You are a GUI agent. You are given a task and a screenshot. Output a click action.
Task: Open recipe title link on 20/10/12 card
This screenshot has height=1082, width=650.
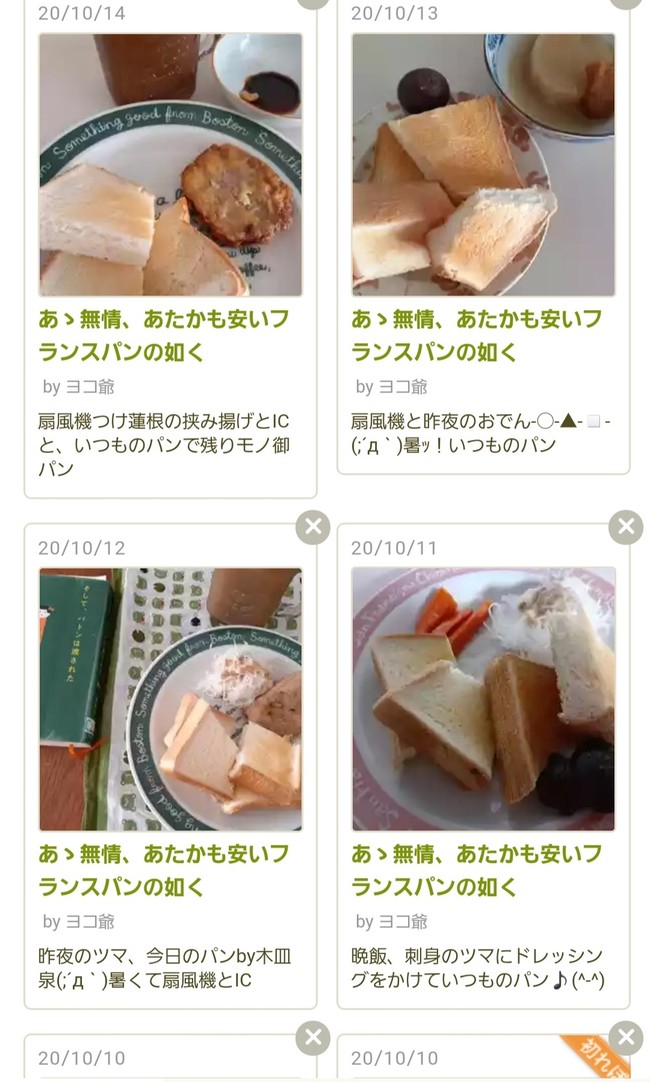[164, 870]
